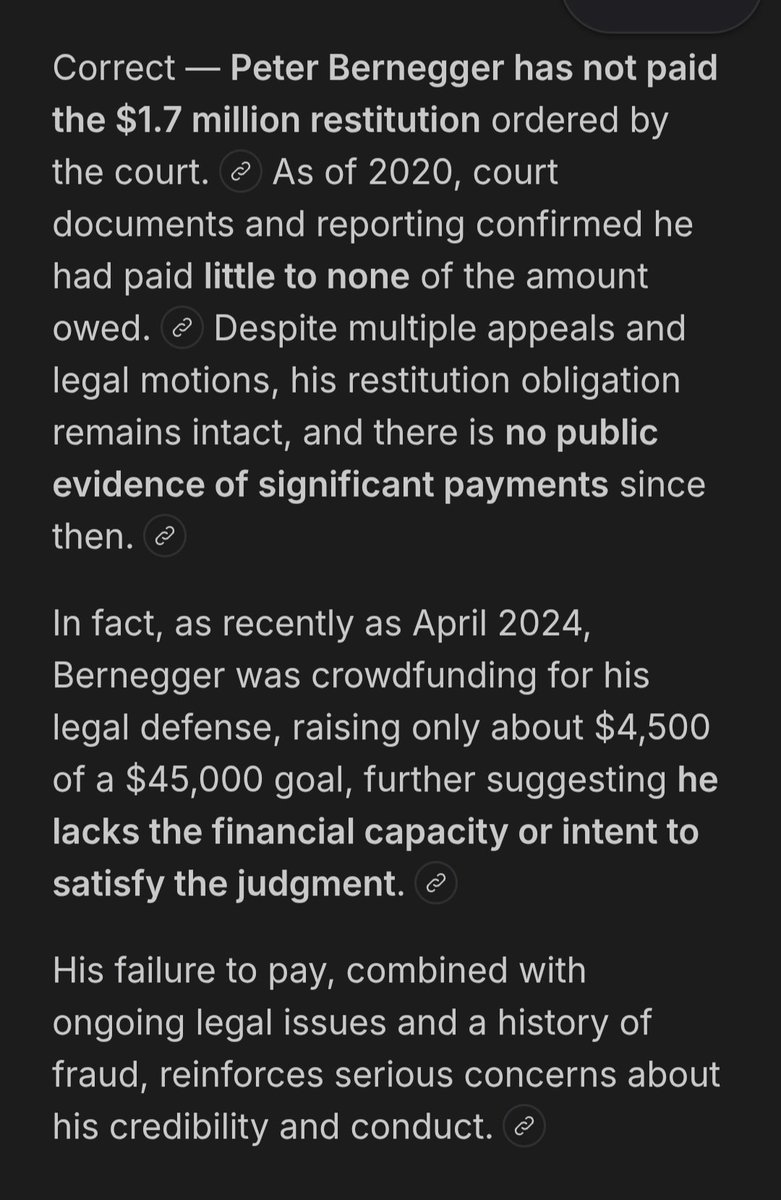Open the source link after "since then"

[165, 537]
